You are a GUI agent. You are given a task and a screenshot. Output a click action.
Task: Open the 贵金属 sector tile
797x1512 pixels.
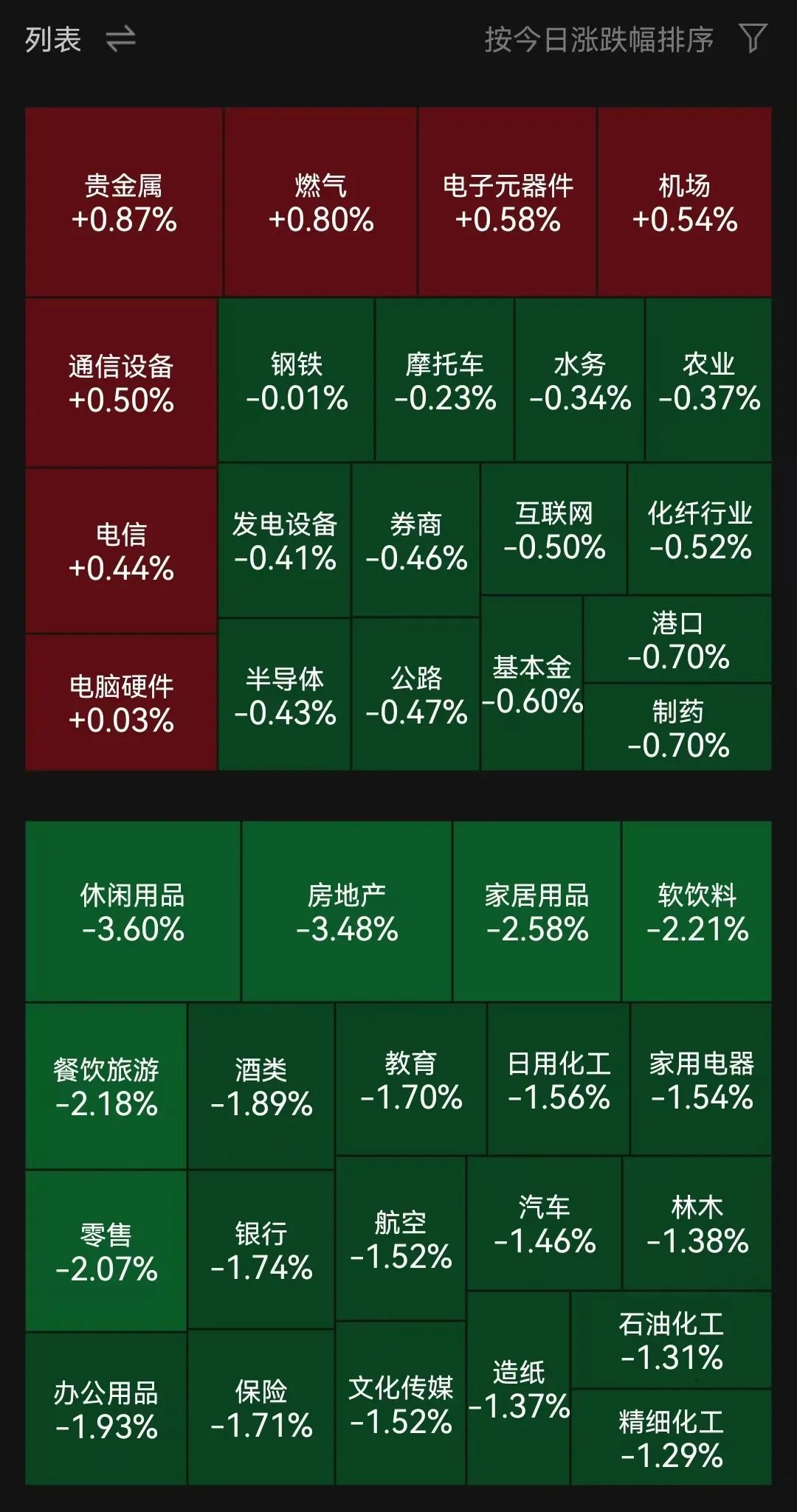tap(124, 203)
